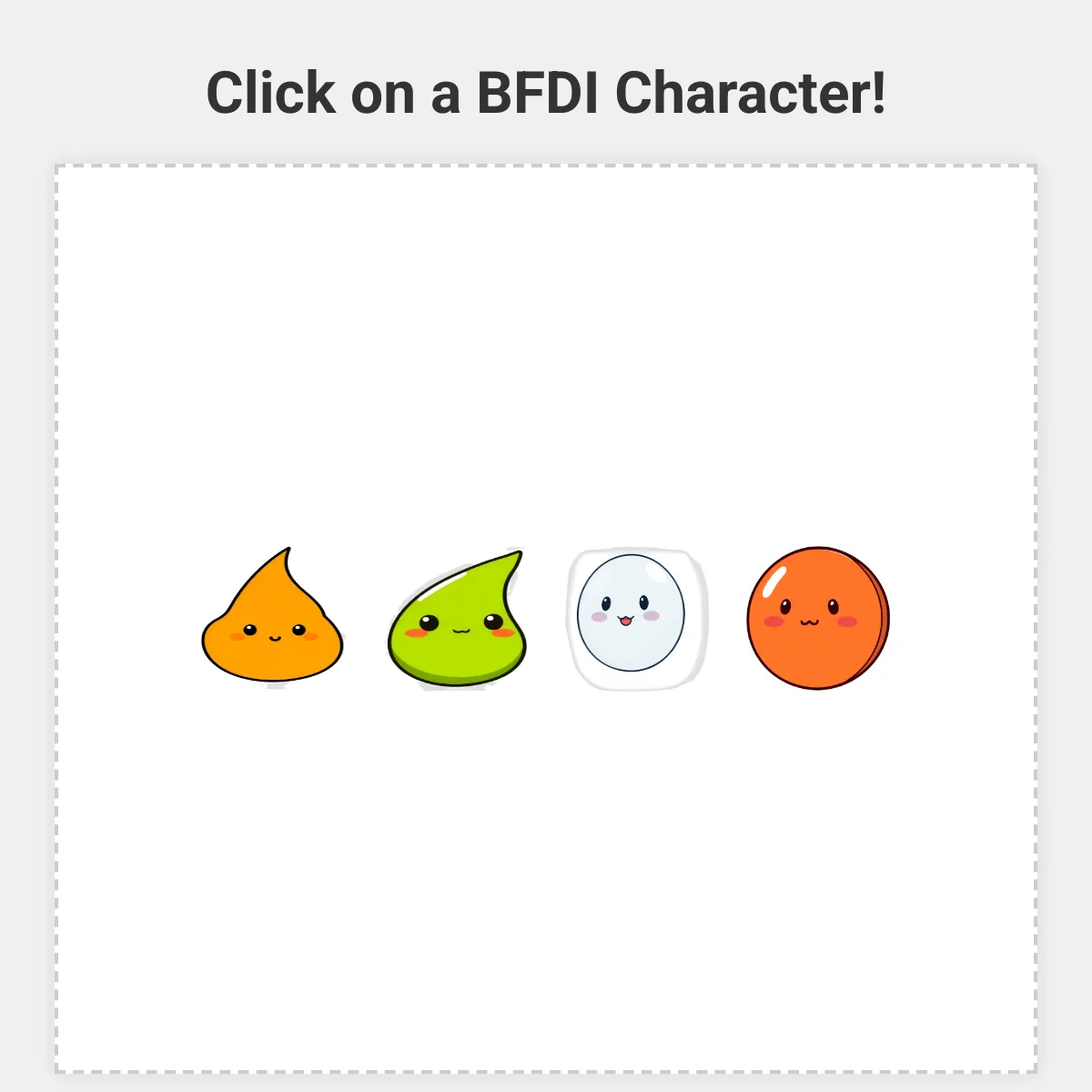Click the green leaf-shaped character
This screenshot has height=1092, width=1092.
458,628
